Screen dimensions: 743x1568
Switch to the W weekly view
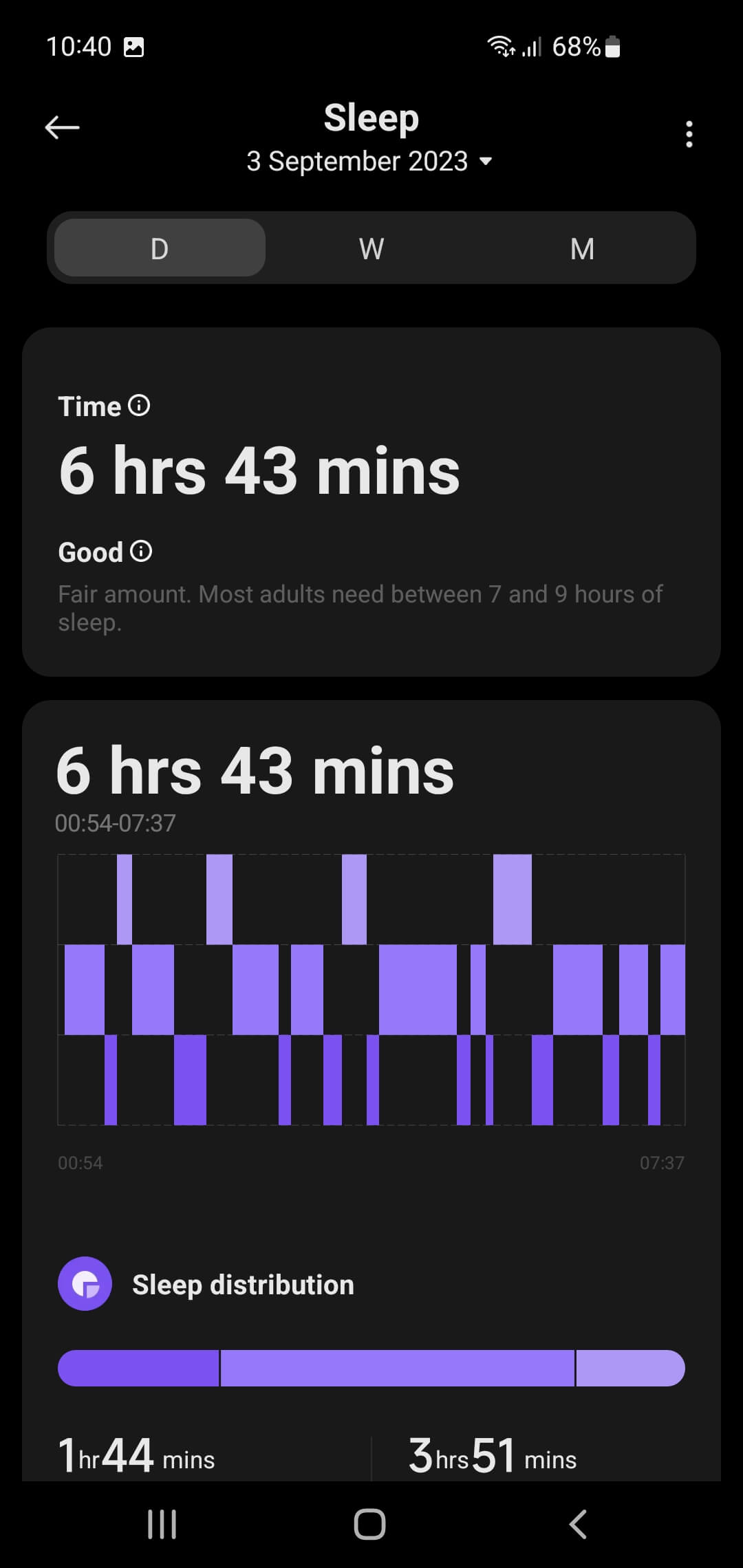[x=371, y=248]
